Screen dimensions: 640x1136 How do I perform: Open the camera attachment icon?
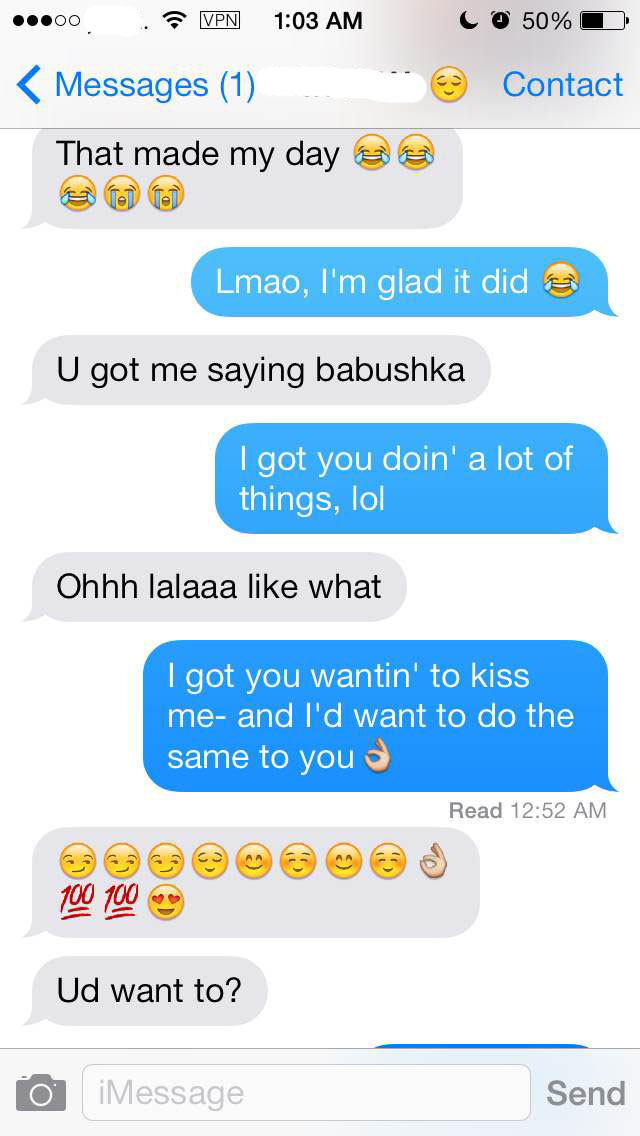pyautogui.click(x=40, y=1092)
